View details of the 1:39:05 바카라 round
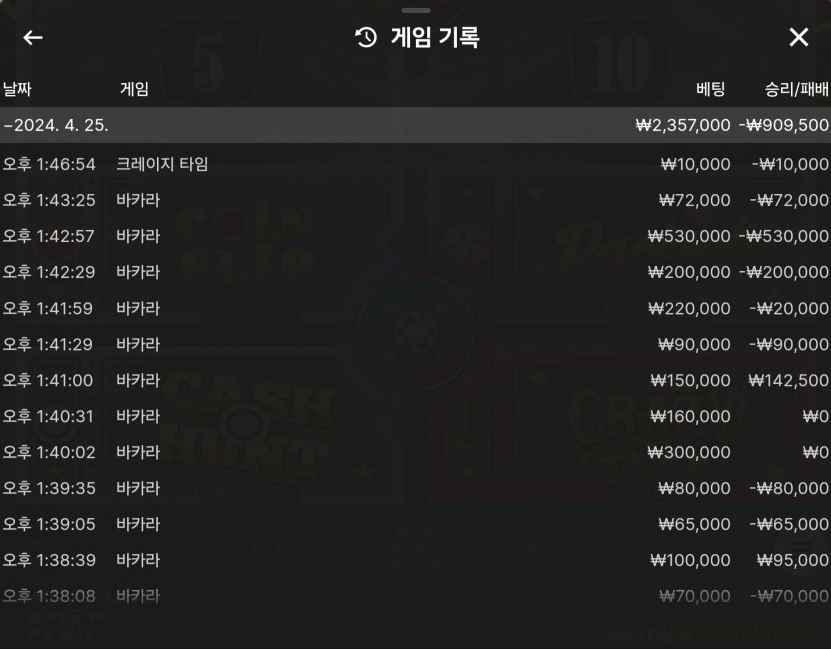Screen dimensions: 831x650 [x=415, y=524]
